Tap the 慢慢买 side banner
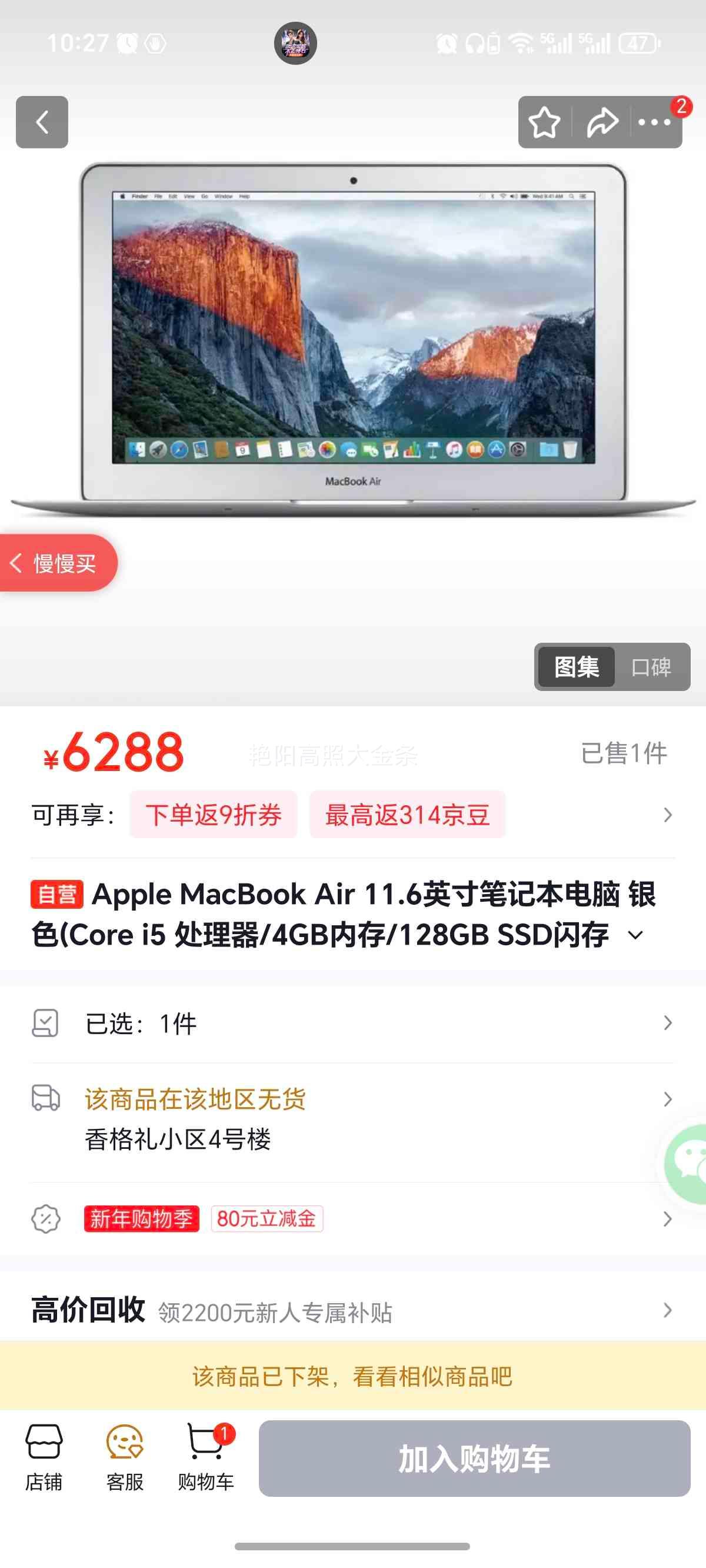706x1568 pixels. tap(59, 564)
